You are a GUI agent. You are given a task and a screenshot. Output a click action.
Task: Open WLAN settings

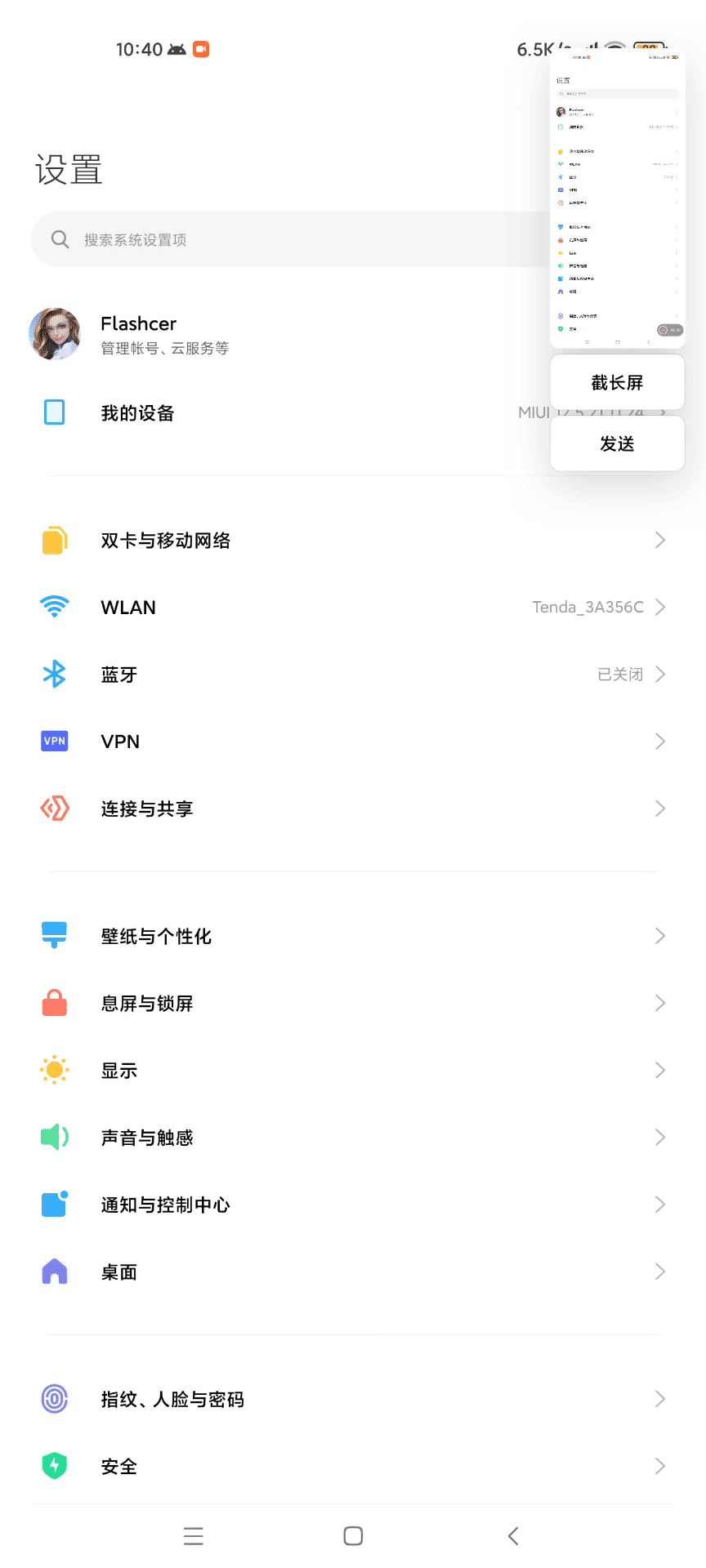tap(353, 608)
